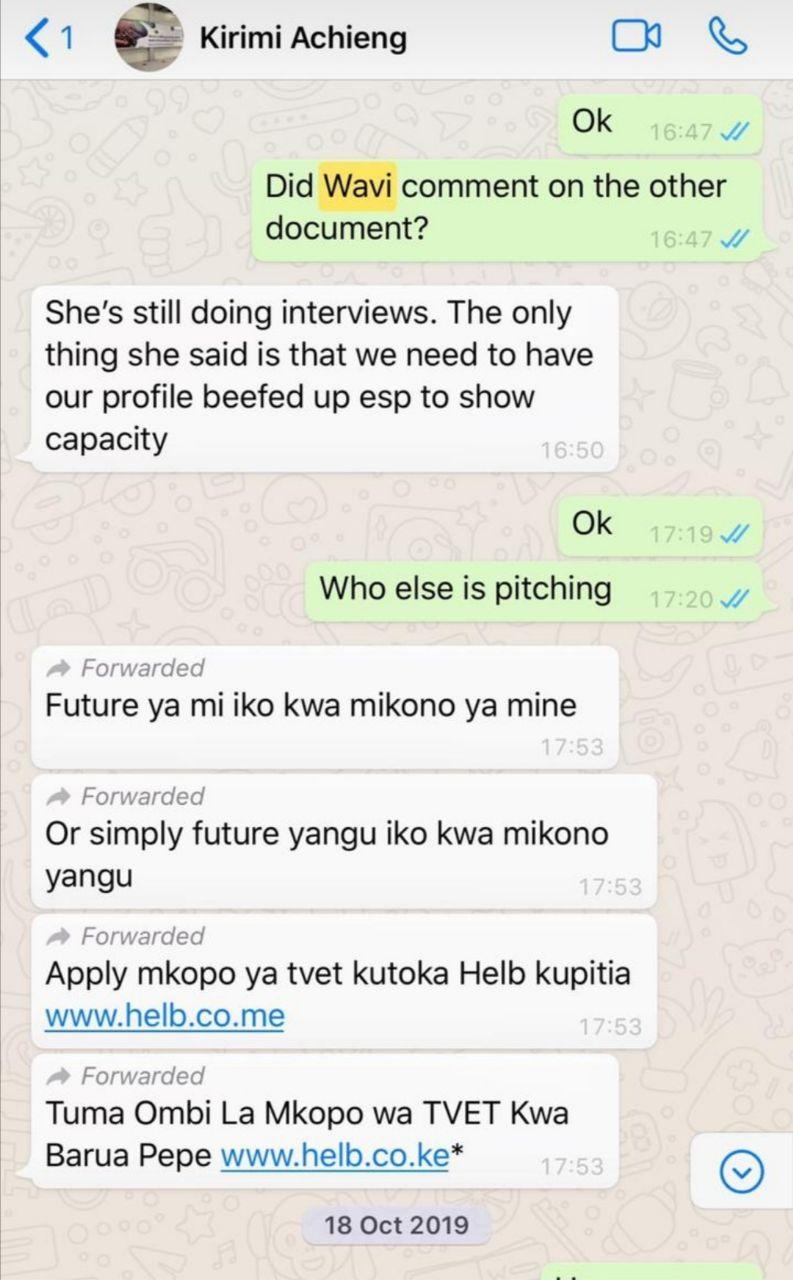
Task: Open Kirimi Achieng's contact info
Action: (x=303, y=38)
